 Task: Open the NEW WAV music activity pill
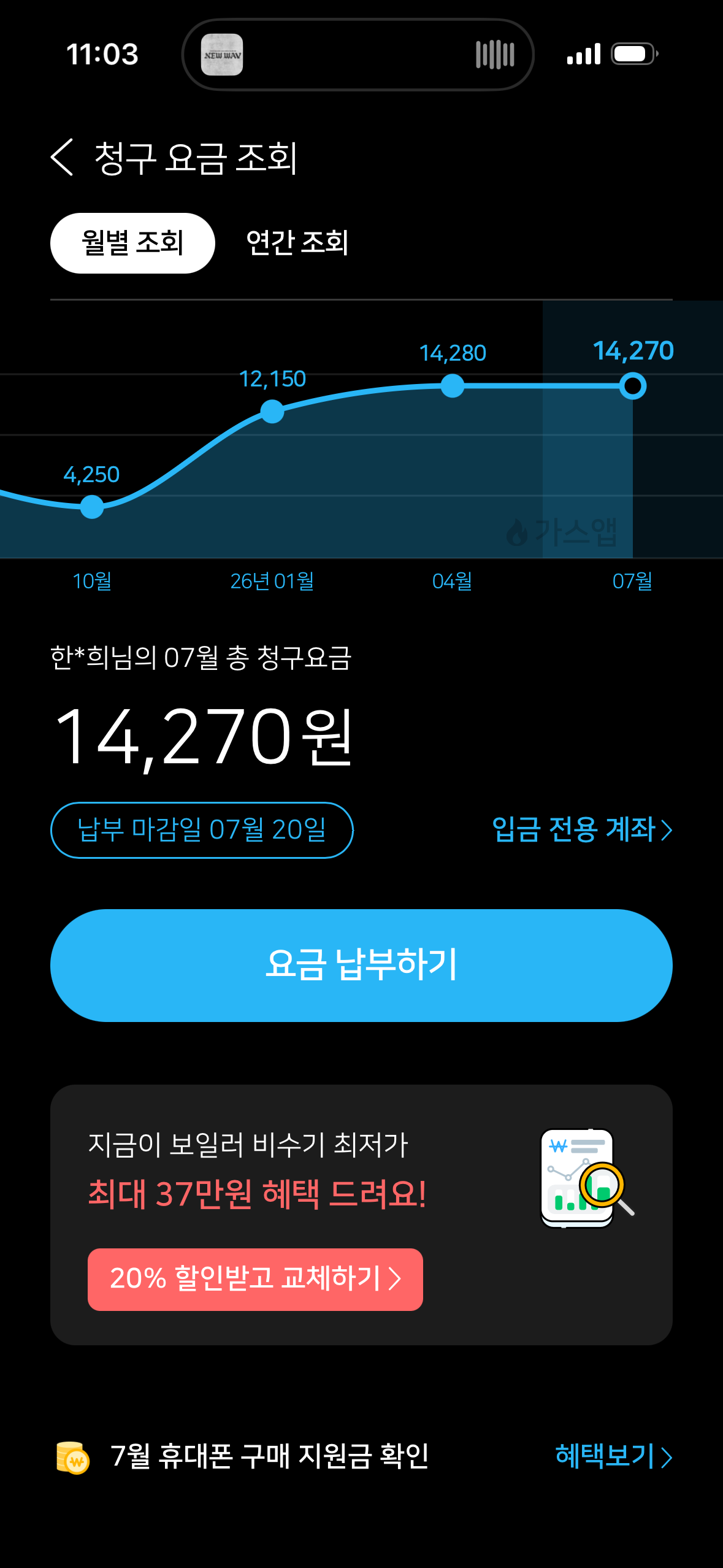click(358, 55)
